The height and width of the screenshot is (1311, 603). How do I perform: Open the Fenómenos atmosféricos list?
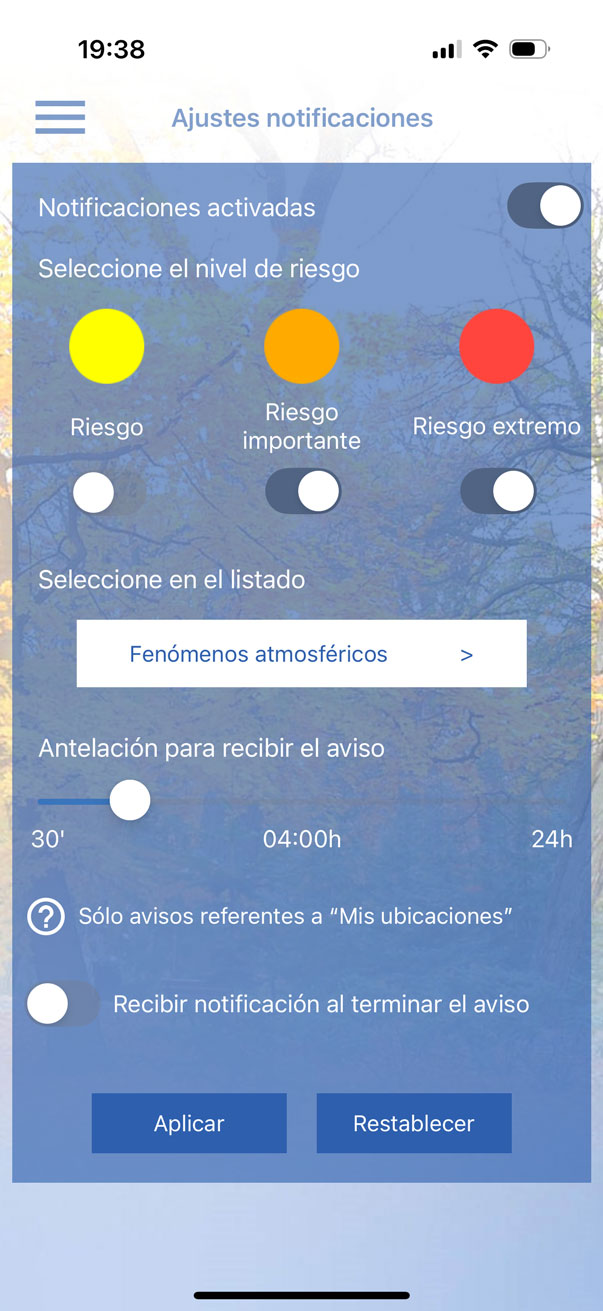[301, 654]
